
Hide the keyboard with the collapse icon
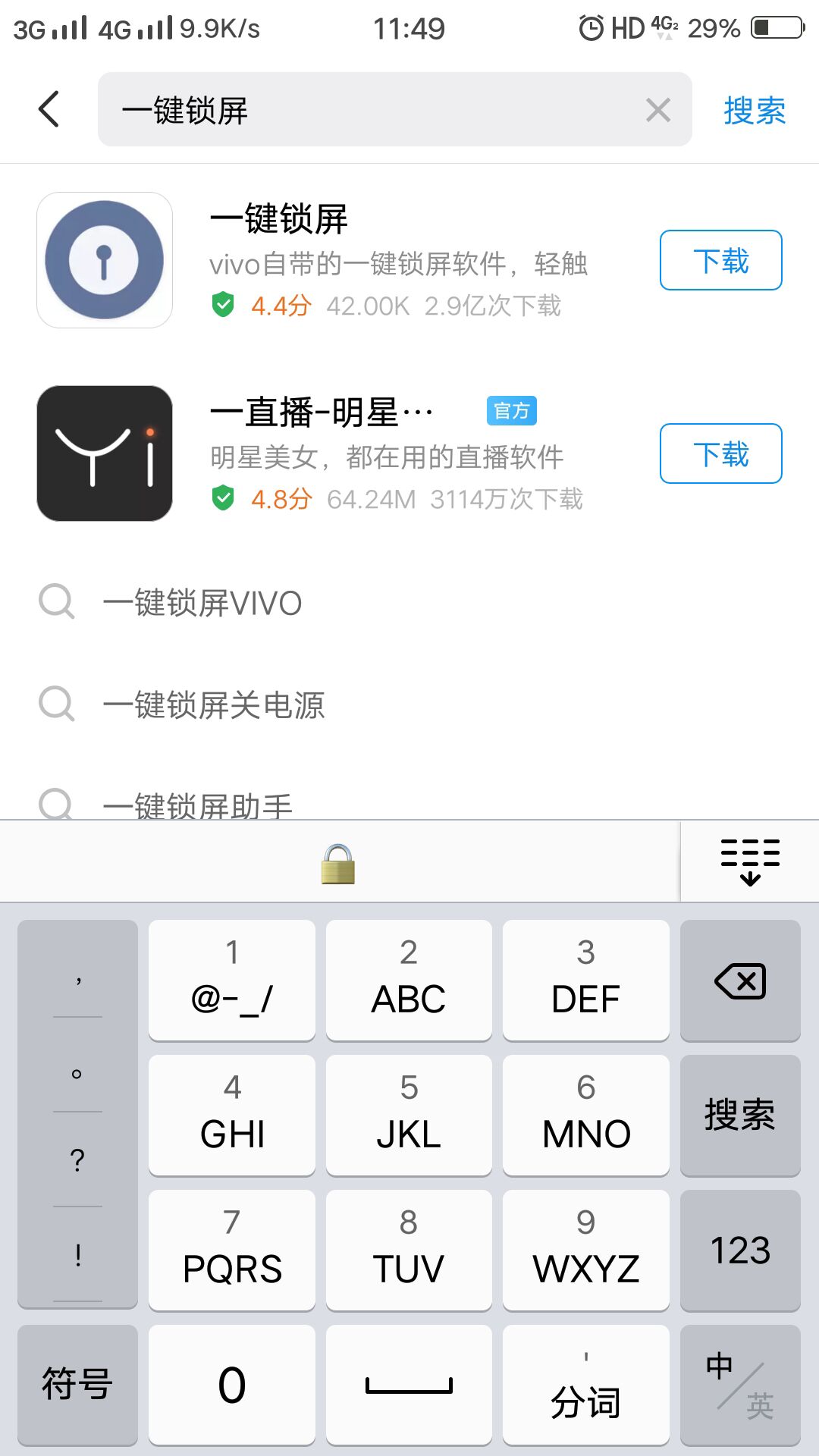(750, 861)
